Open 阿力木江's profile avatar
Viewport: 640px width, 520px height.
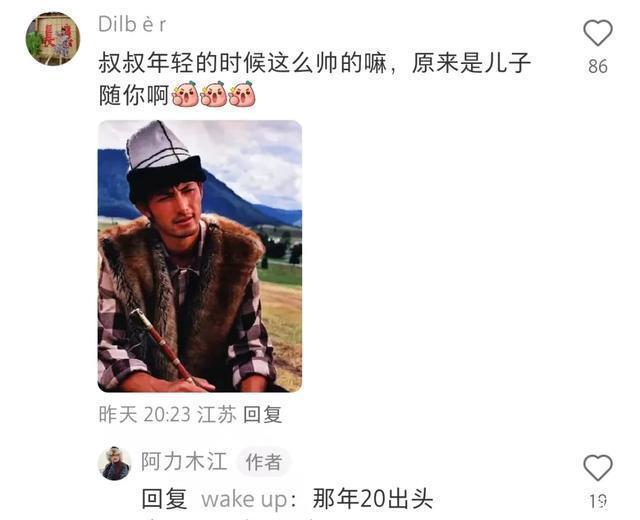point(115,463)
